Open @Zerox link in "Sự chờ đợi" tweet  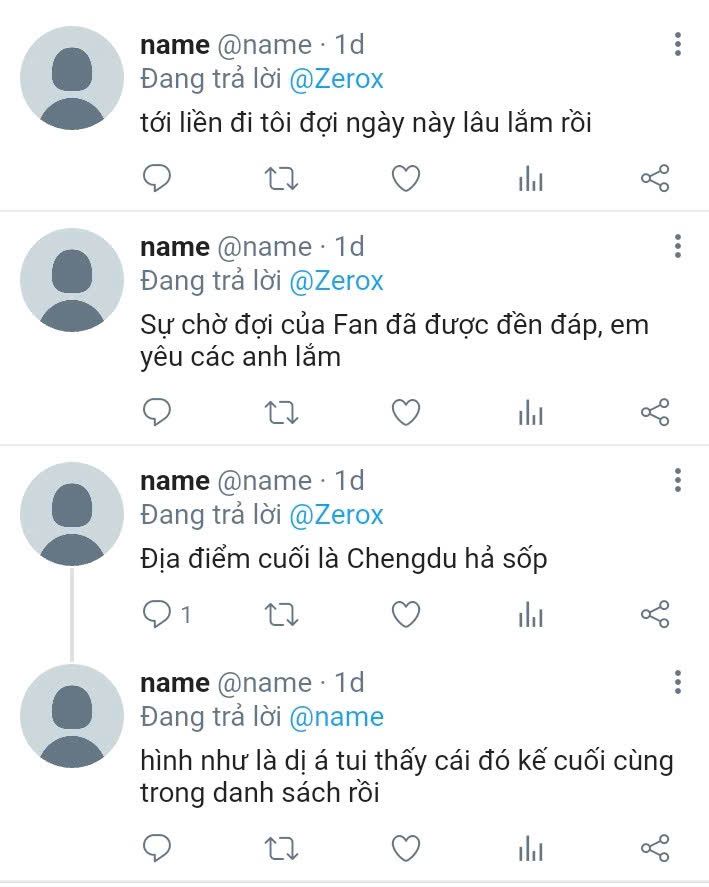click(x=336, y=281)
